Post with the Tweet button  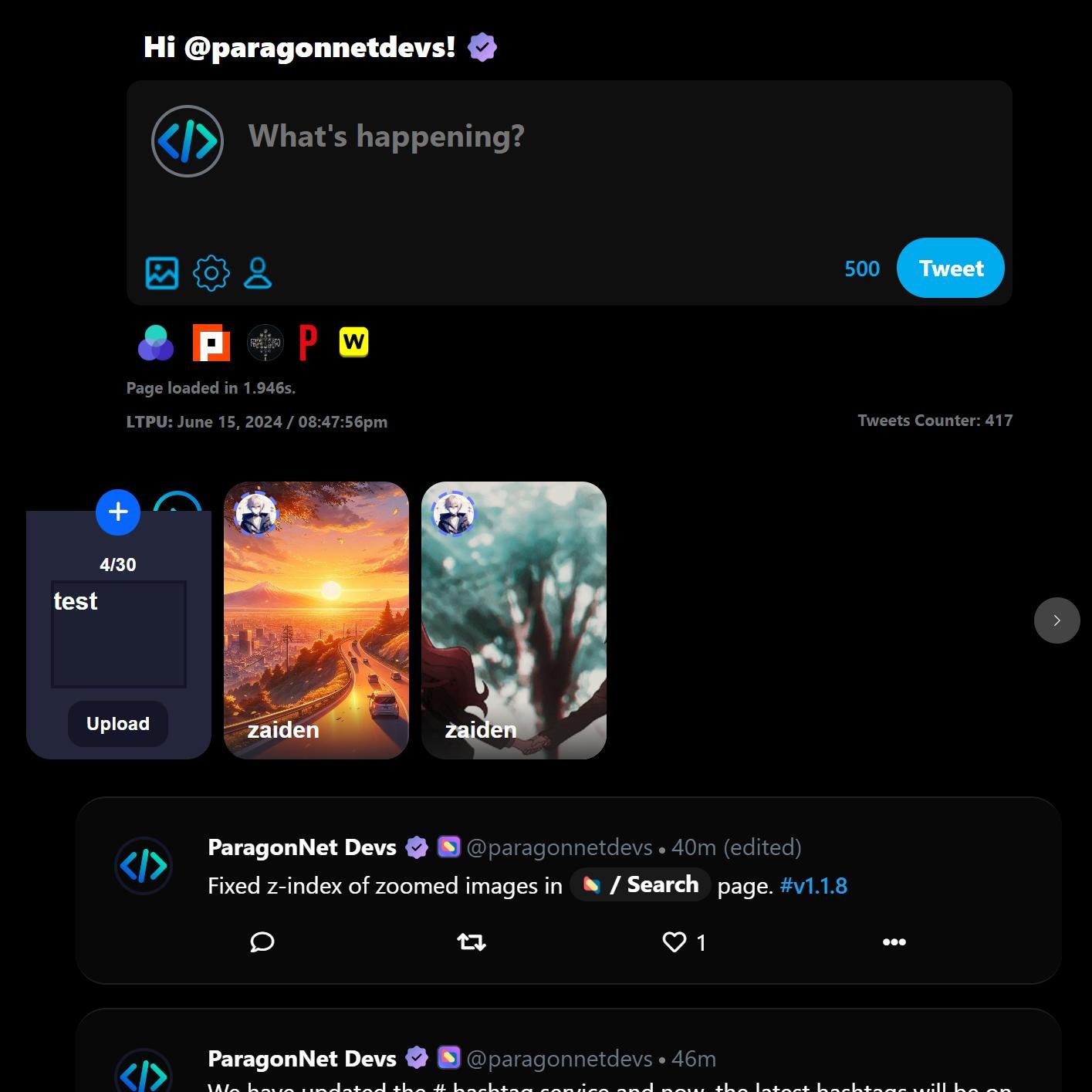[x=950, y=269]
